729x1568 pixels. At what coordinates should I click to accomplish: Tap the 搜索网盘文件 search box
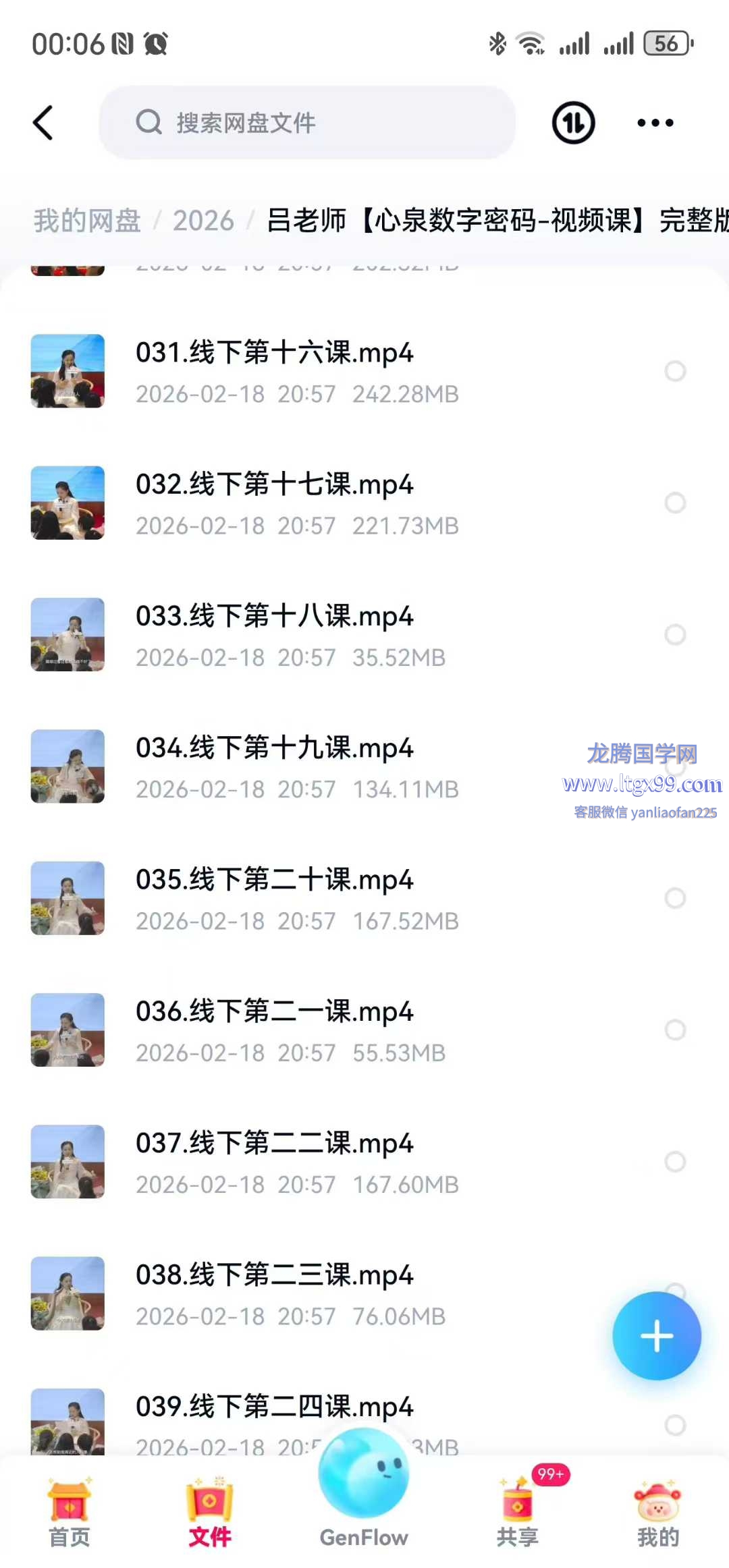coord(307,123)
